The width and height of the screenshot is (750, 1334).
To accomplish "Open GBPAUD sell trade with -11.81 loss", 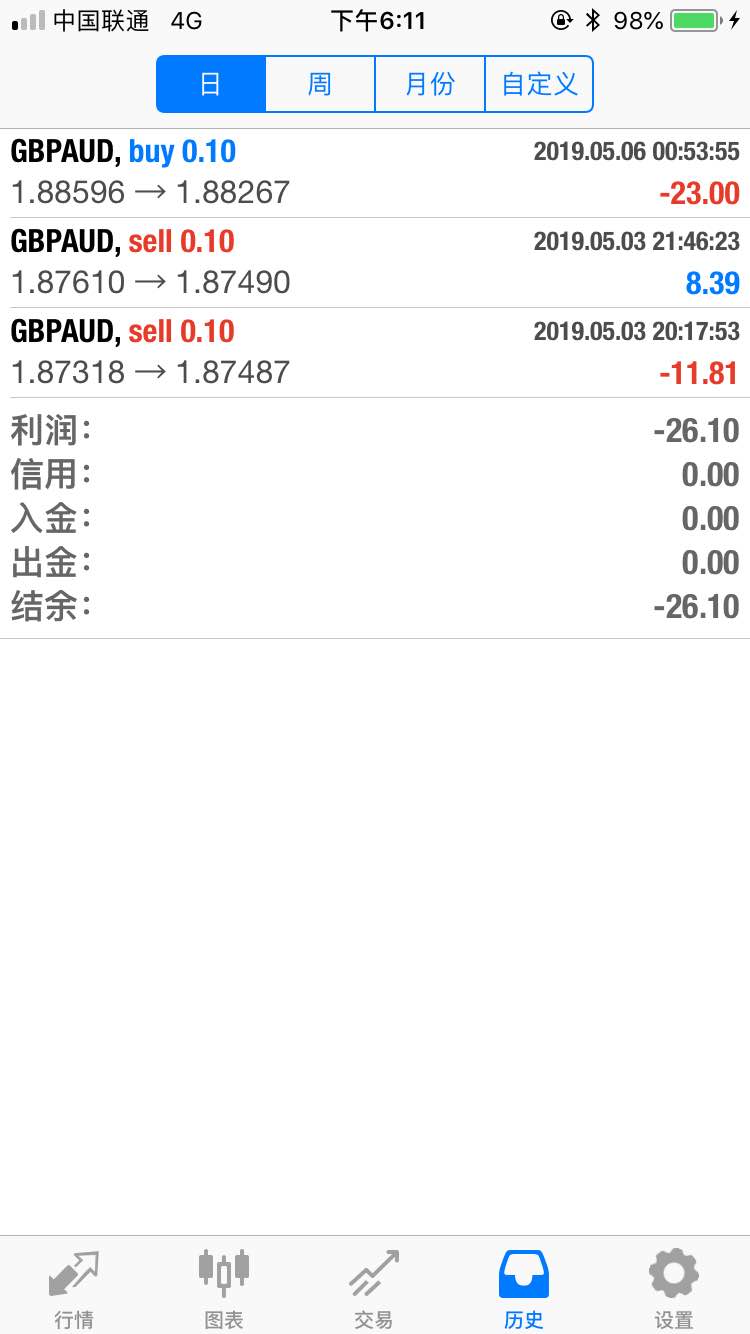I will pyautogui.click(x=375, y=353).
